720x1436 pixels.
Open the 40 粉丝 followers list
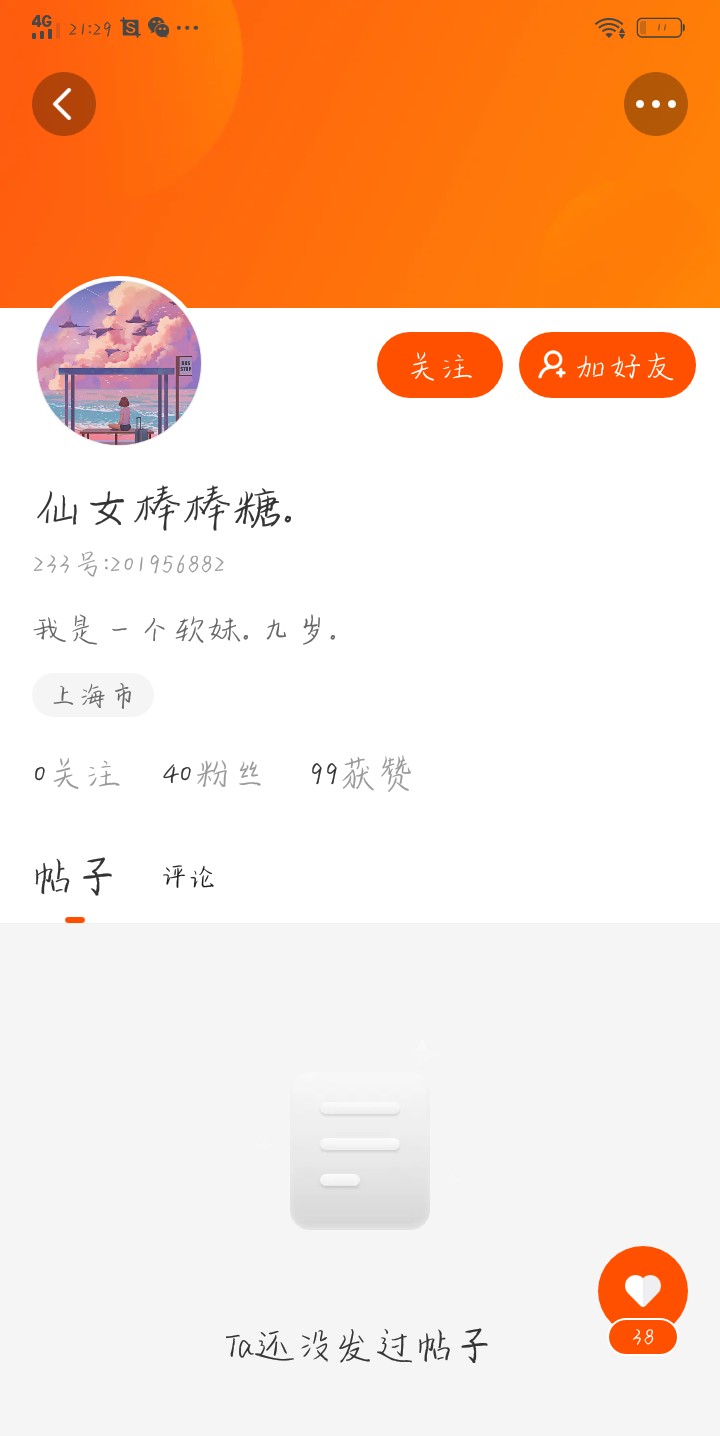[x=212, y=774]
